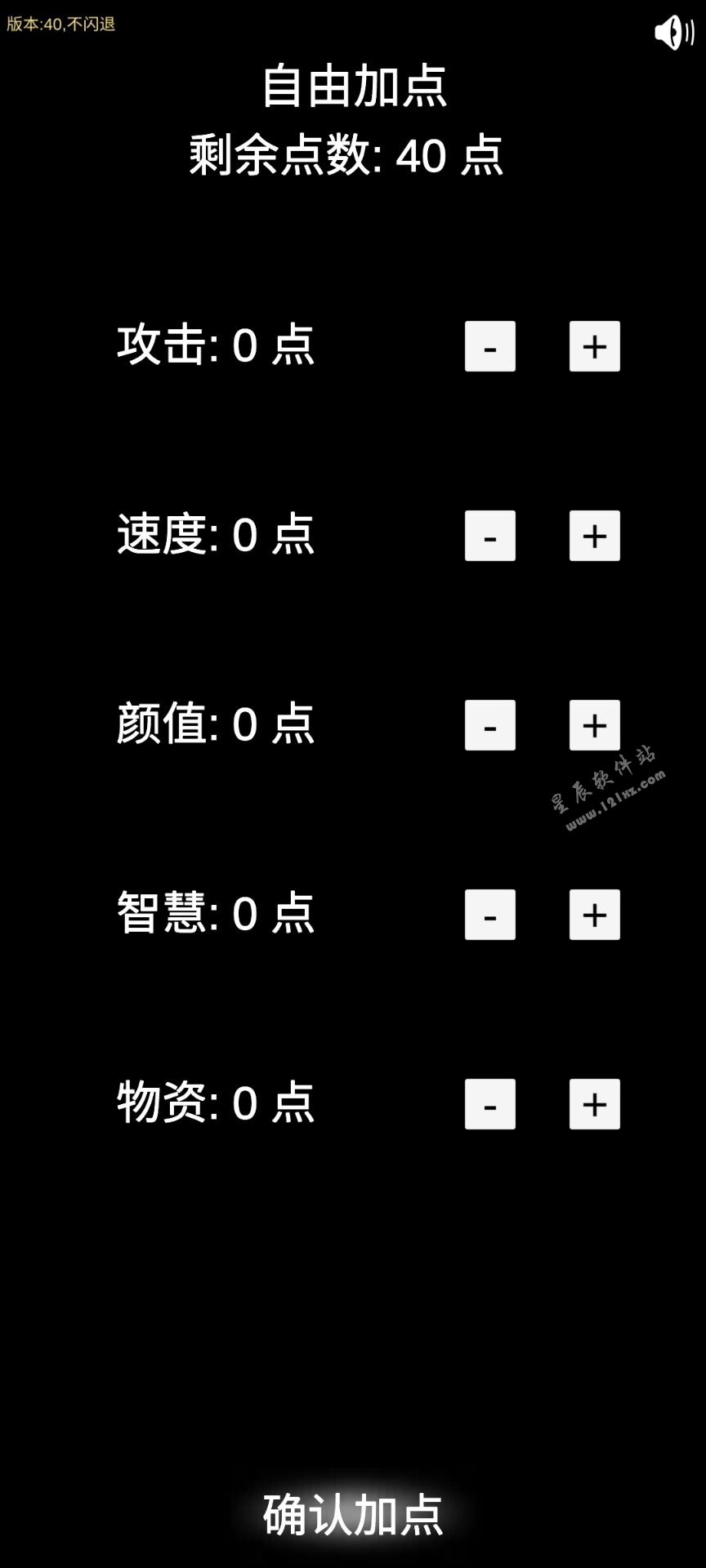Raise 智慧 by one point
The image size is (706, 1568).
pos(594,915)
